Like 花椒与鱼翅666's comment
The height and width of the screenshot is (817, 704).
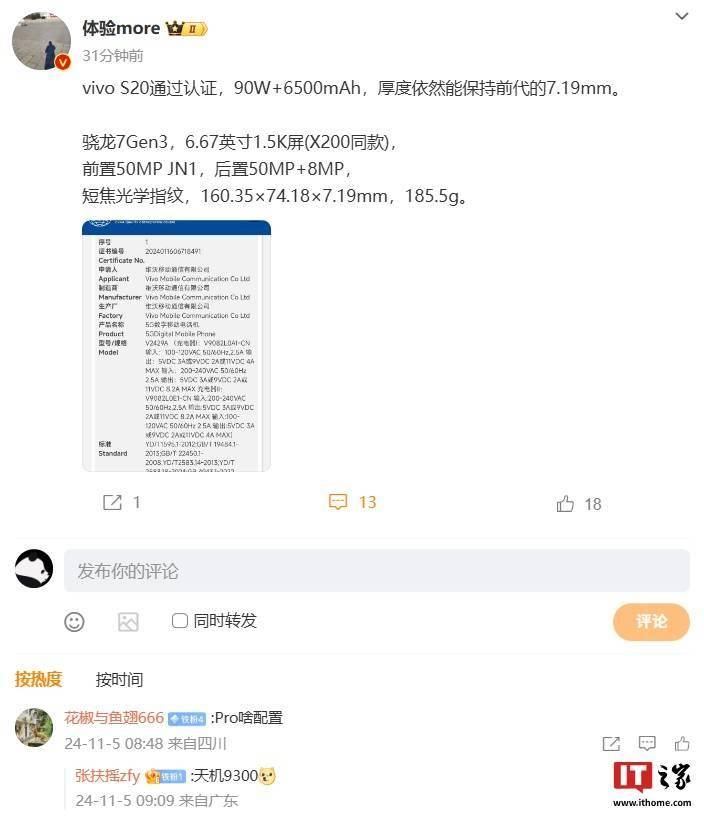[x=682, y=743]
